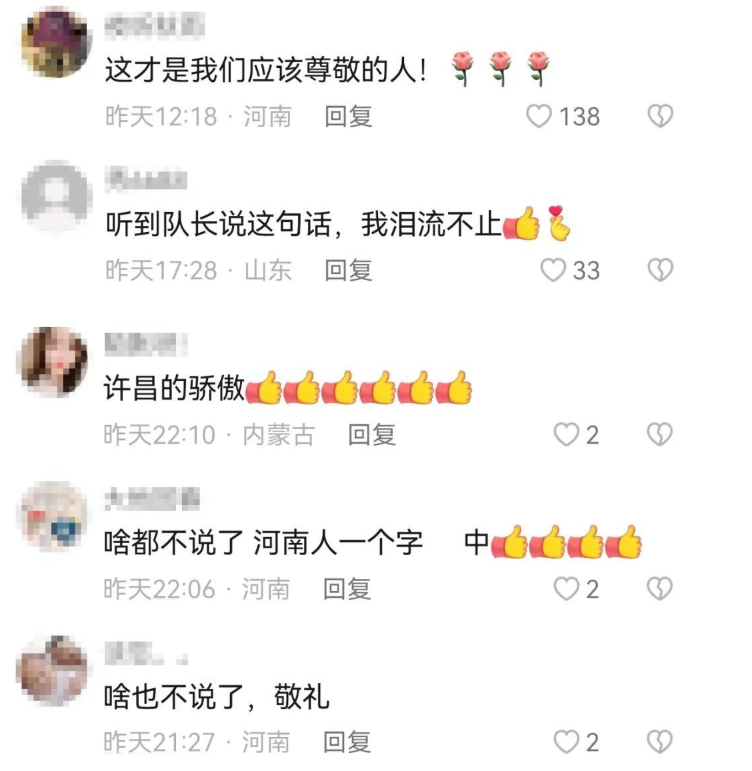Dislike the comment 这才是我们应该尊敬的人
Screen dimensions: 752x771
pos(660,116)
